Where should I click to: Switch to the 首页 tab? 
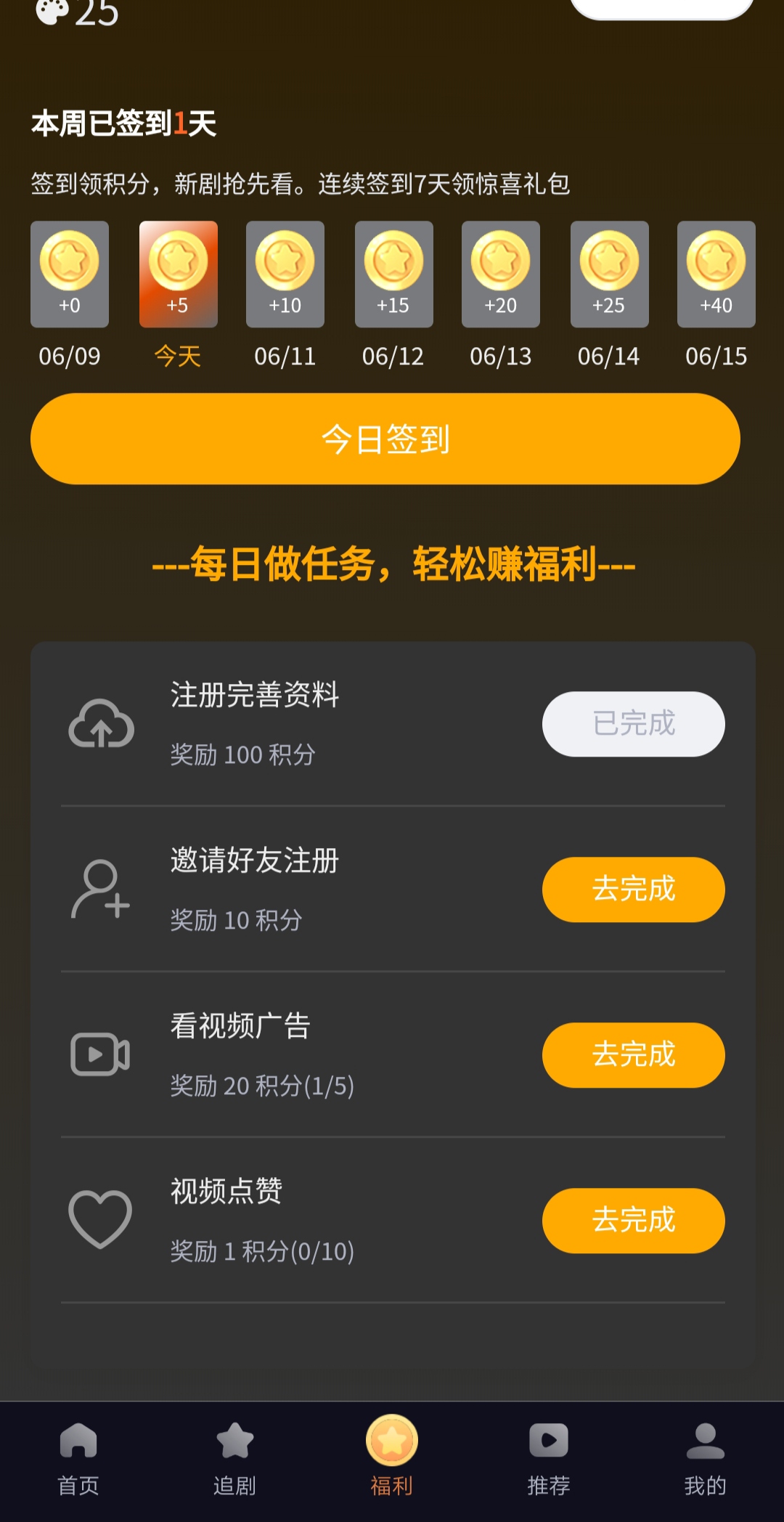pos(78,1460)
